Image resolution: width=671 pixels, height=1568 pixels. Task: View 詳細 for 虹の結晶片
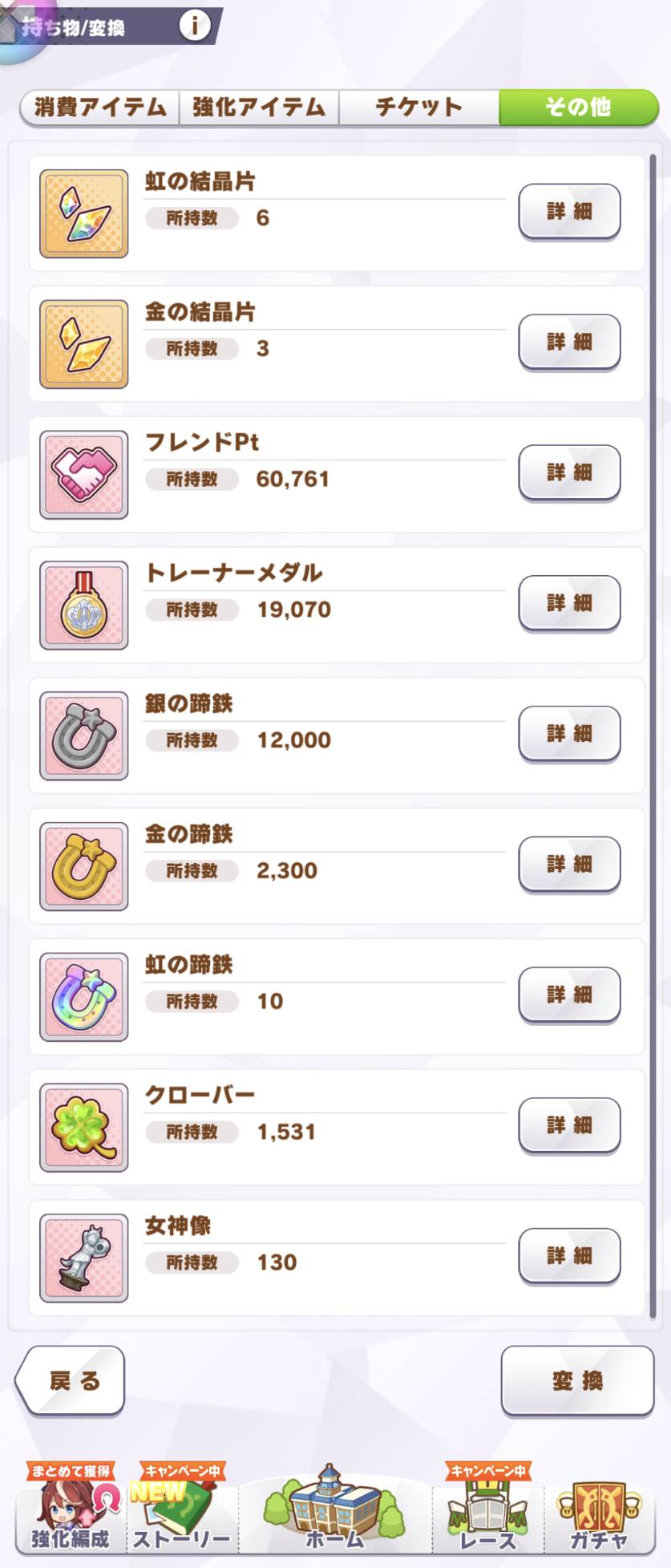coord(569,212)
